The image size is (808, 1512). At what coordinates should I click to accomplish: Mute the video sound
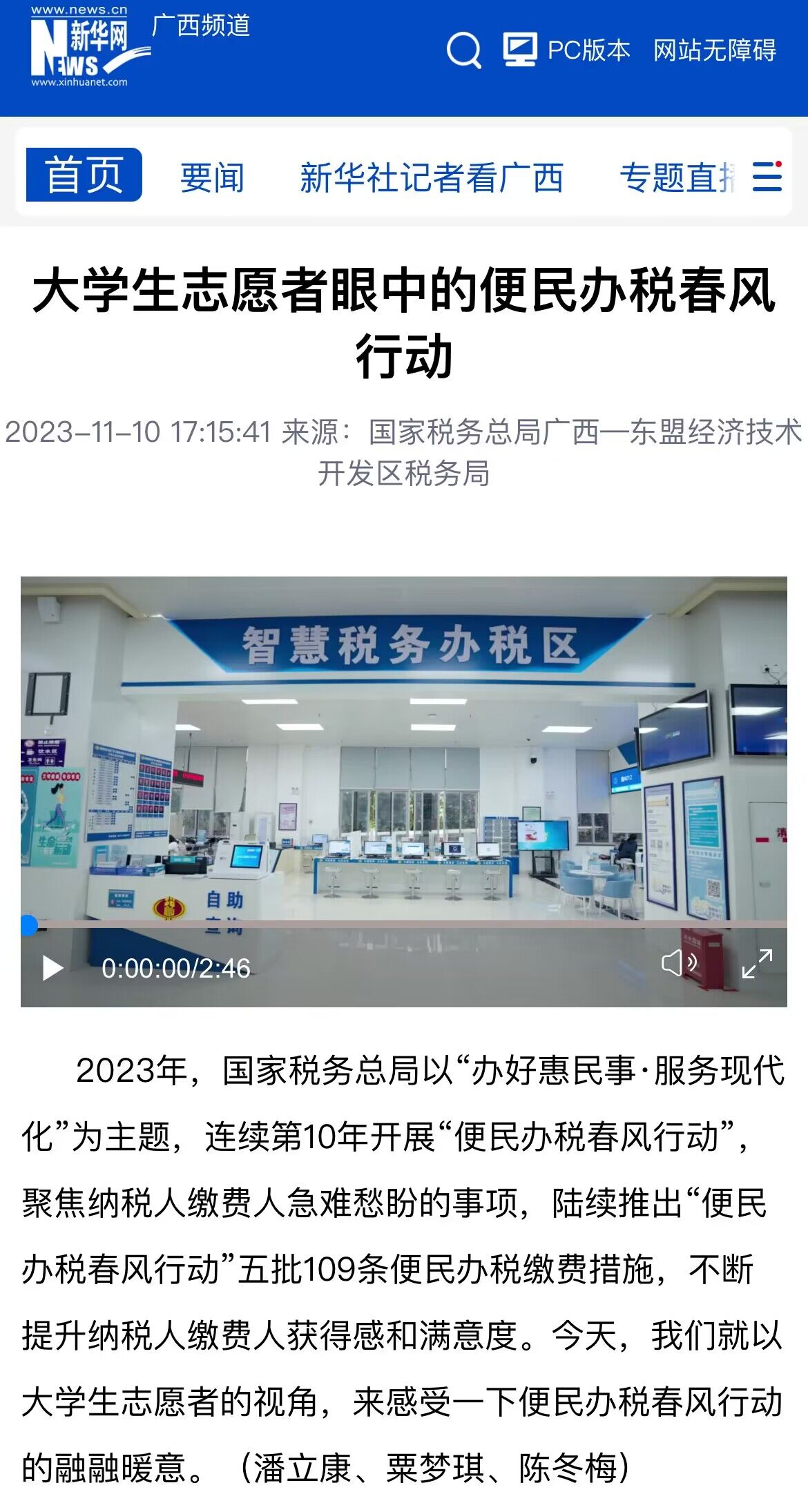[x=679, y=962]
